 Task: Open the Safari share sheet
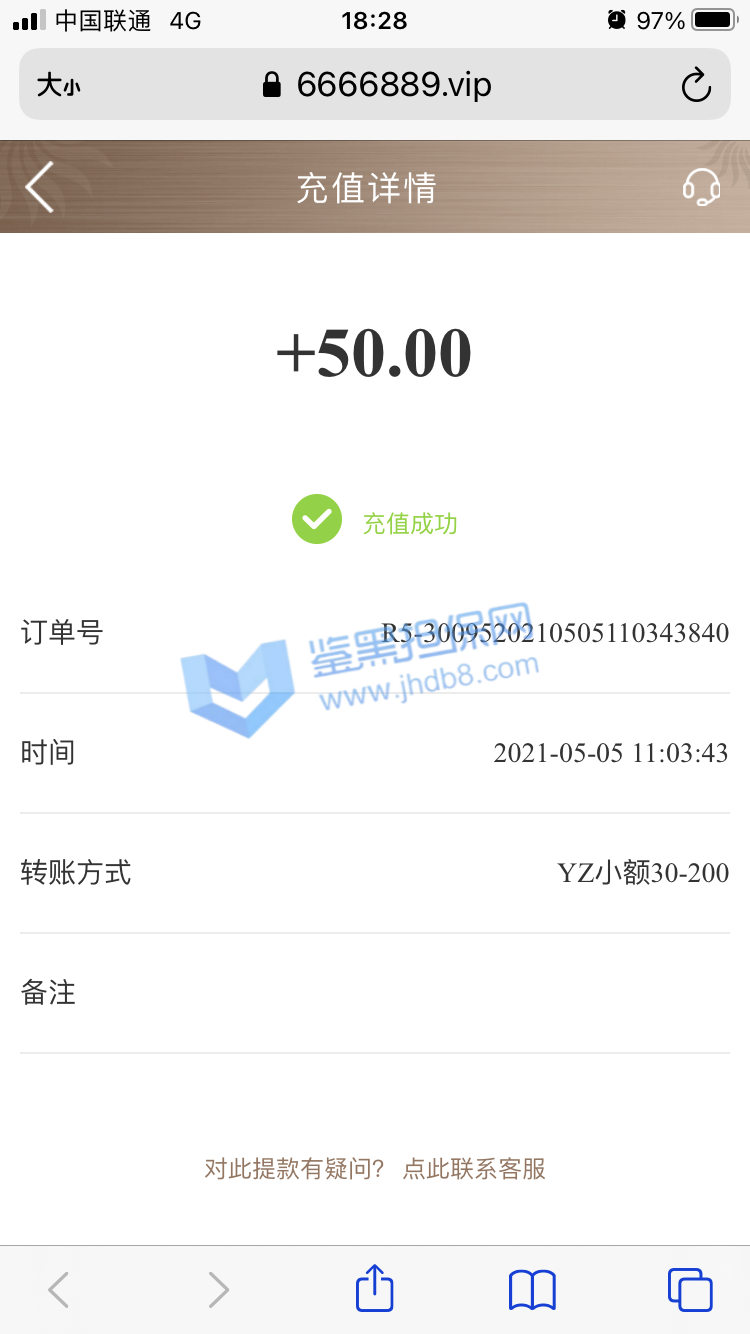click(375, 1289)
